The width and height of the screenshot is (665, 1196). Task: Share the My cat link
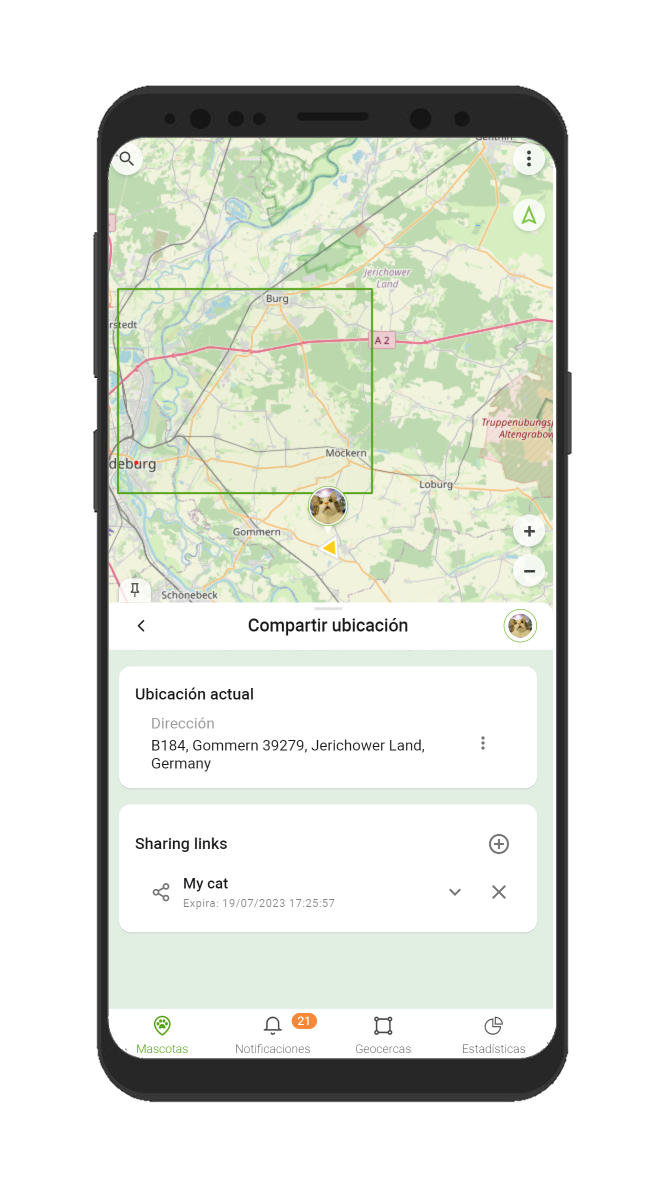(x=161, y=892)
